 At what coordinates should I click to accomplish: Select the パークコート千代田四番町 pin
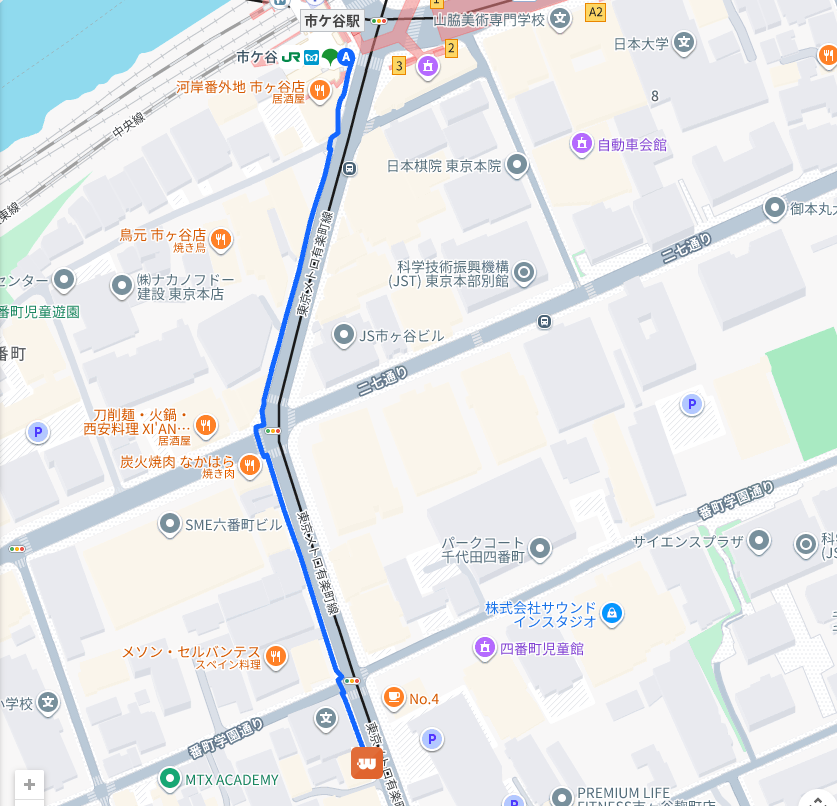point(540,549)
